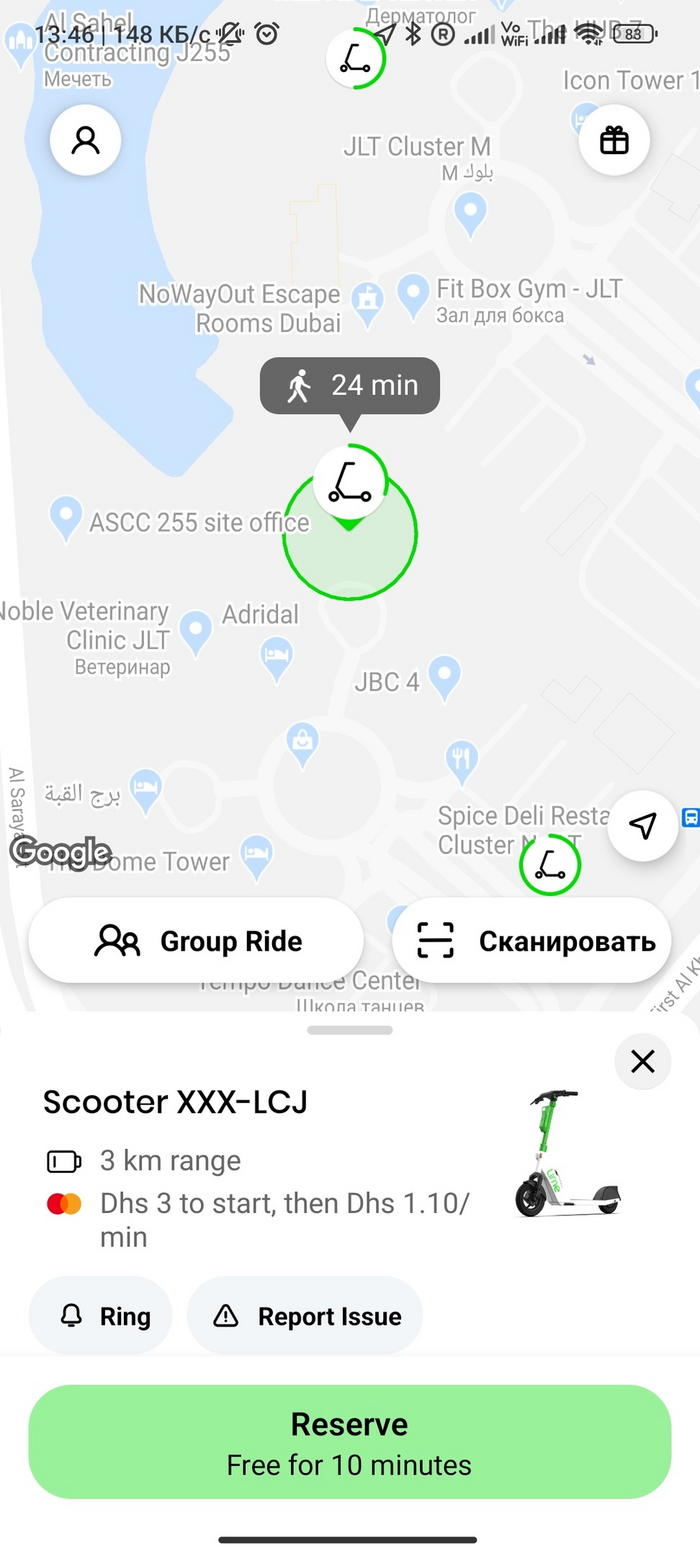Reserve the scooter free for 10 minutes
The height and width of the screenshot is (1556, 700).
point(349,1442)
